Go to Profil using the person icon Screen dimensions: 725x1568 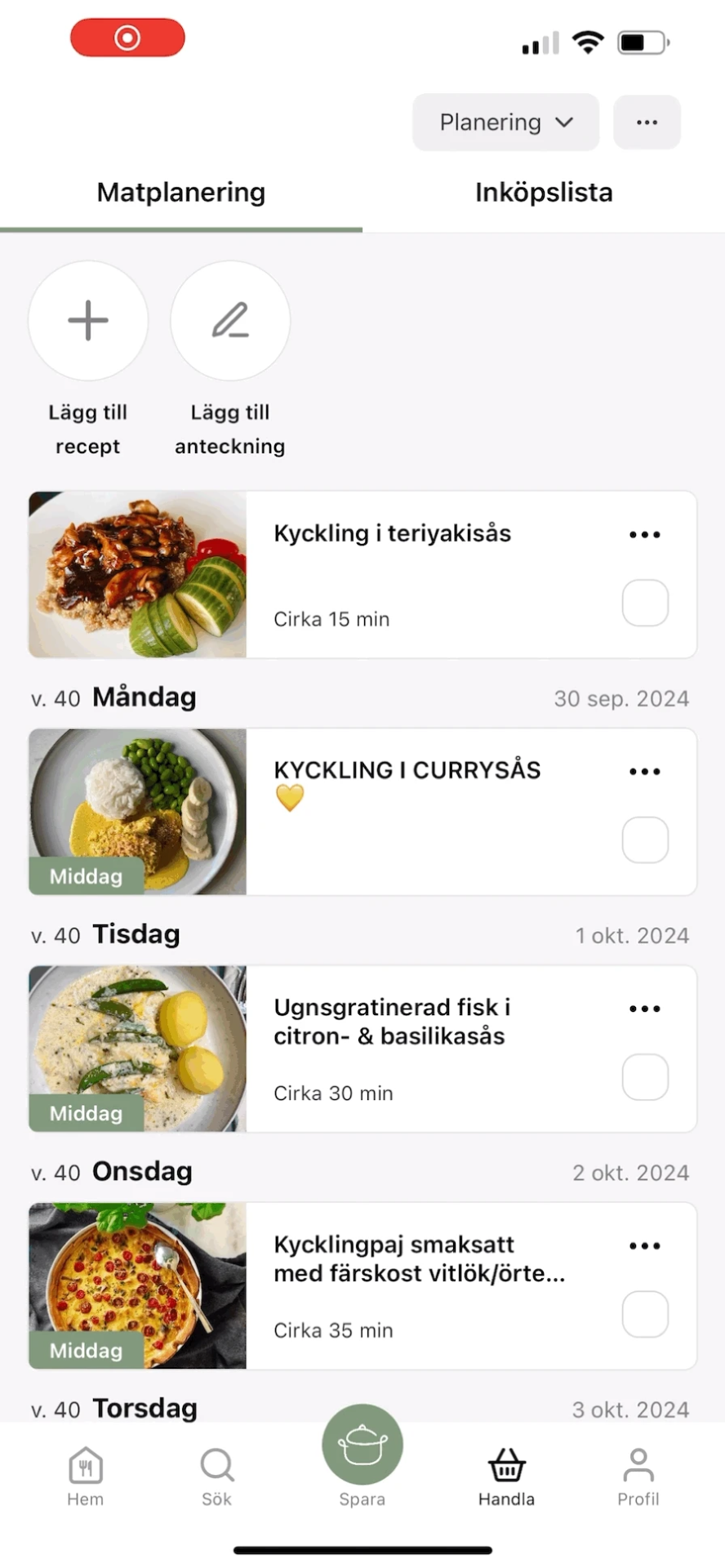point(638,1470)
